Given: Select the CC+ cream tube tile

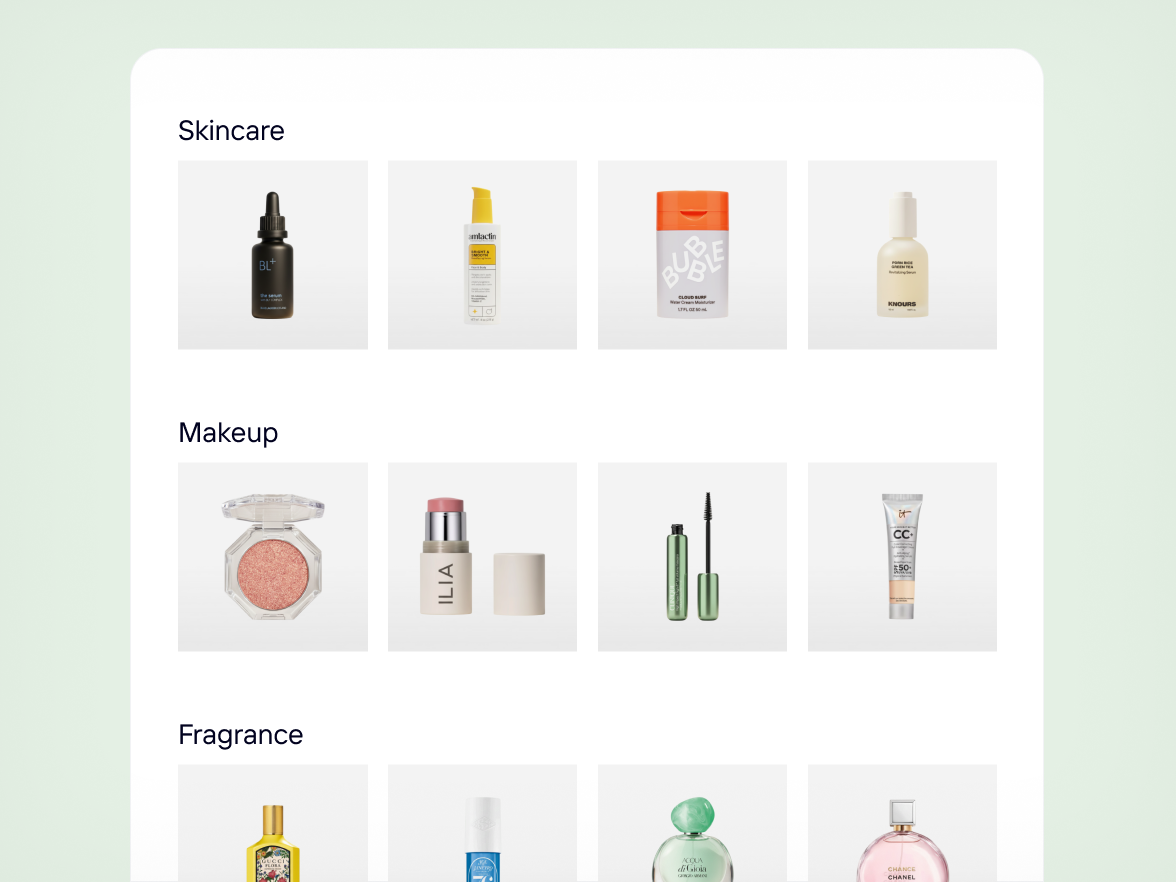Looking at the screenshot, I should coord(902,557).
